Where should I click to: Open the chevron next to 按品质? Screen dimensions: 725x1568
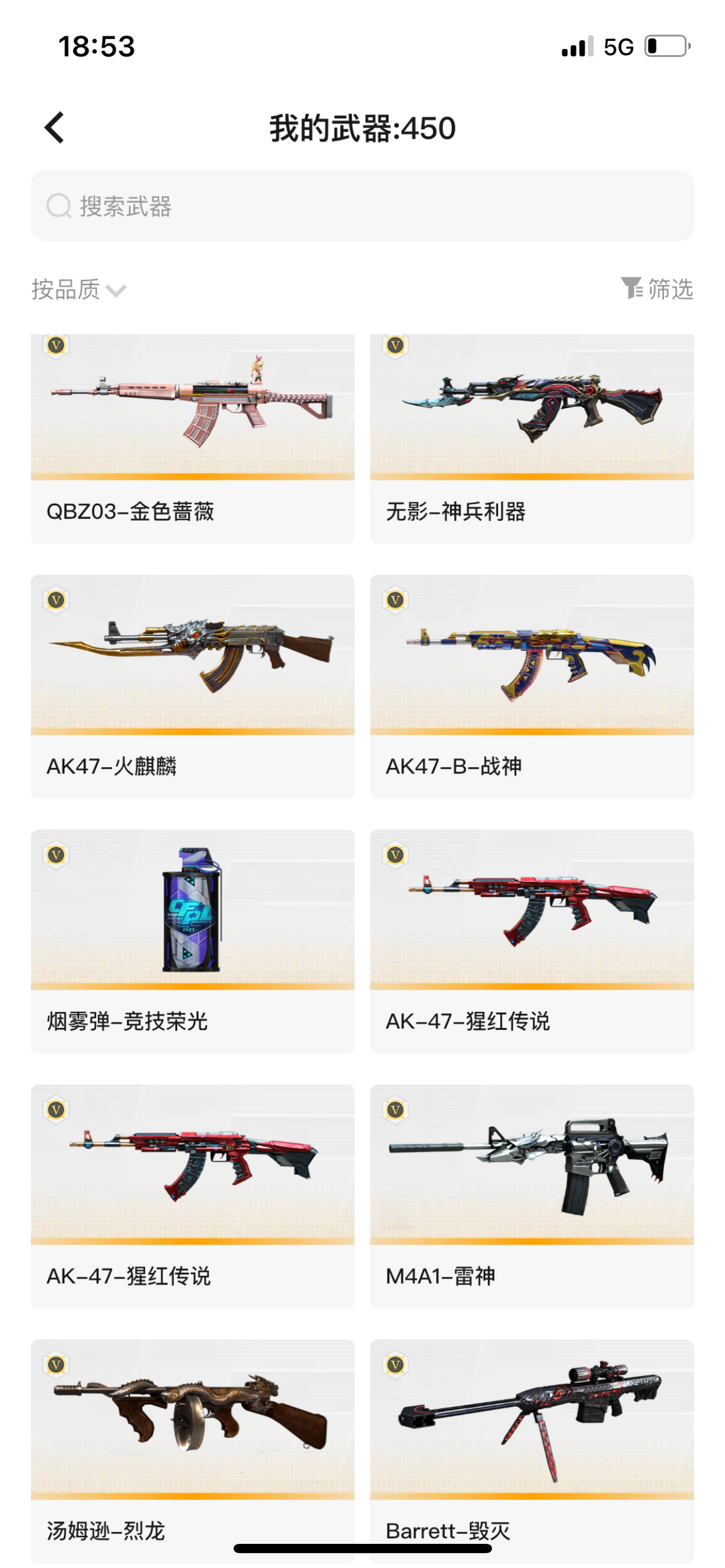pyautogui.click(x=116, y=292)
